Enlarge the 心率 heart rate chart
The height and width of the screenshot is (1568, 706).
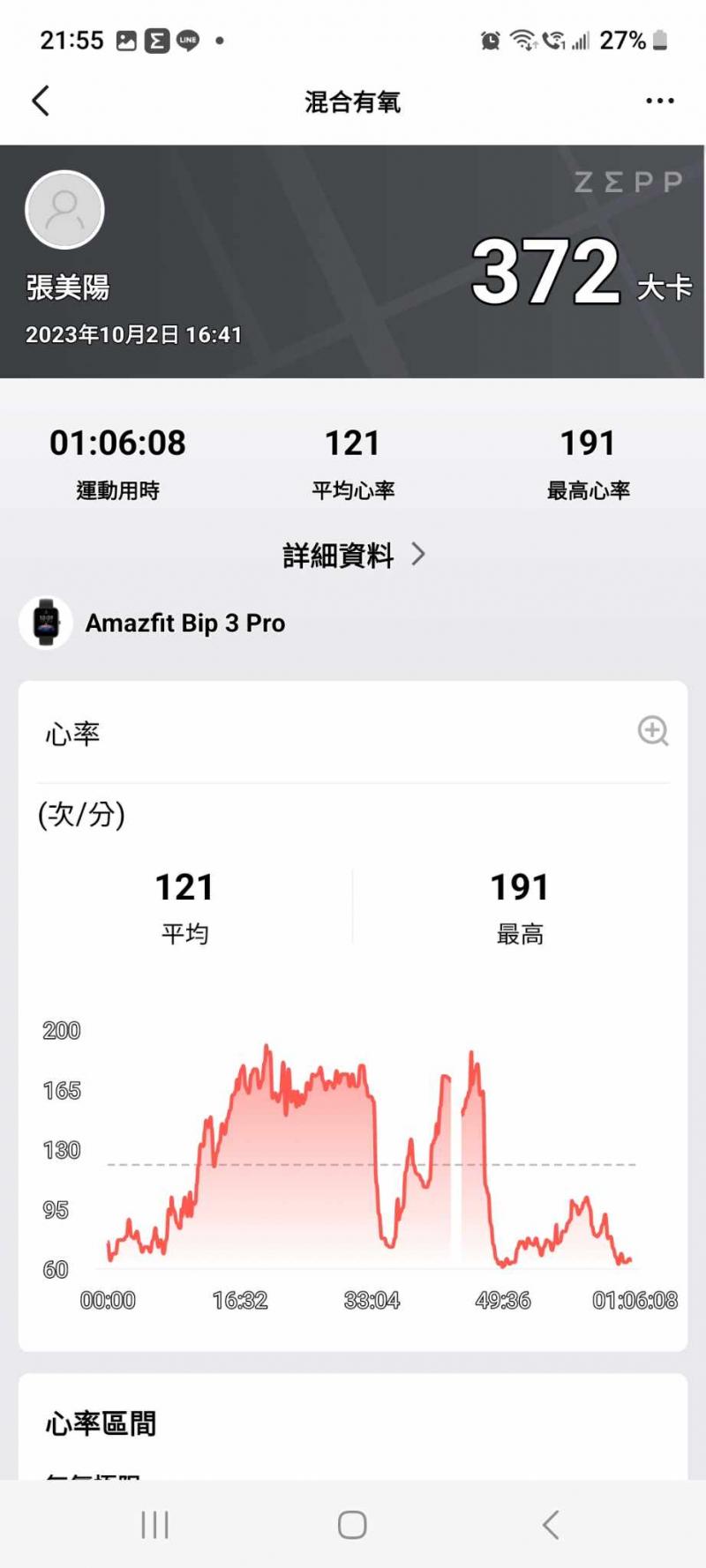point(653,731)
